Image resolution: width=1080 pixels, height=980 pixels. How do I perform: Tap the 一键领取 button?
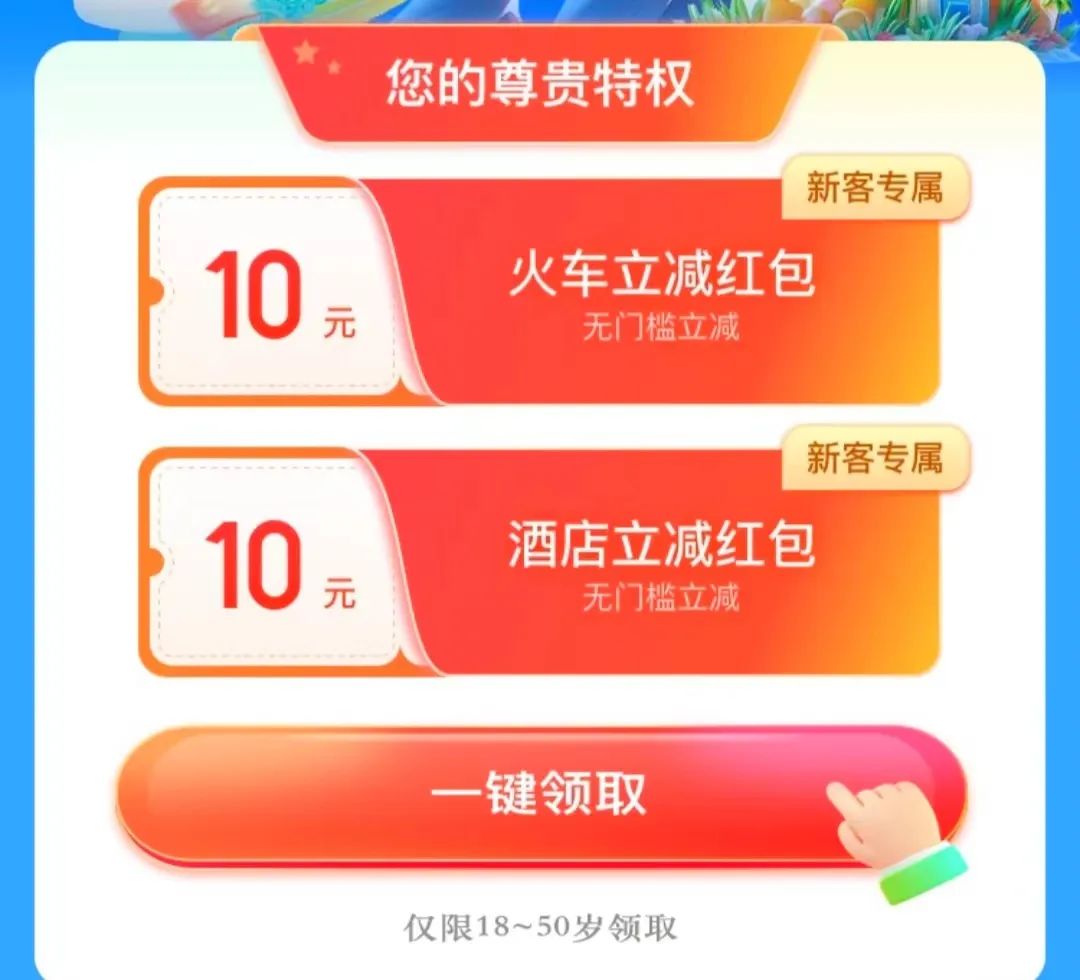tap(540, 795)
